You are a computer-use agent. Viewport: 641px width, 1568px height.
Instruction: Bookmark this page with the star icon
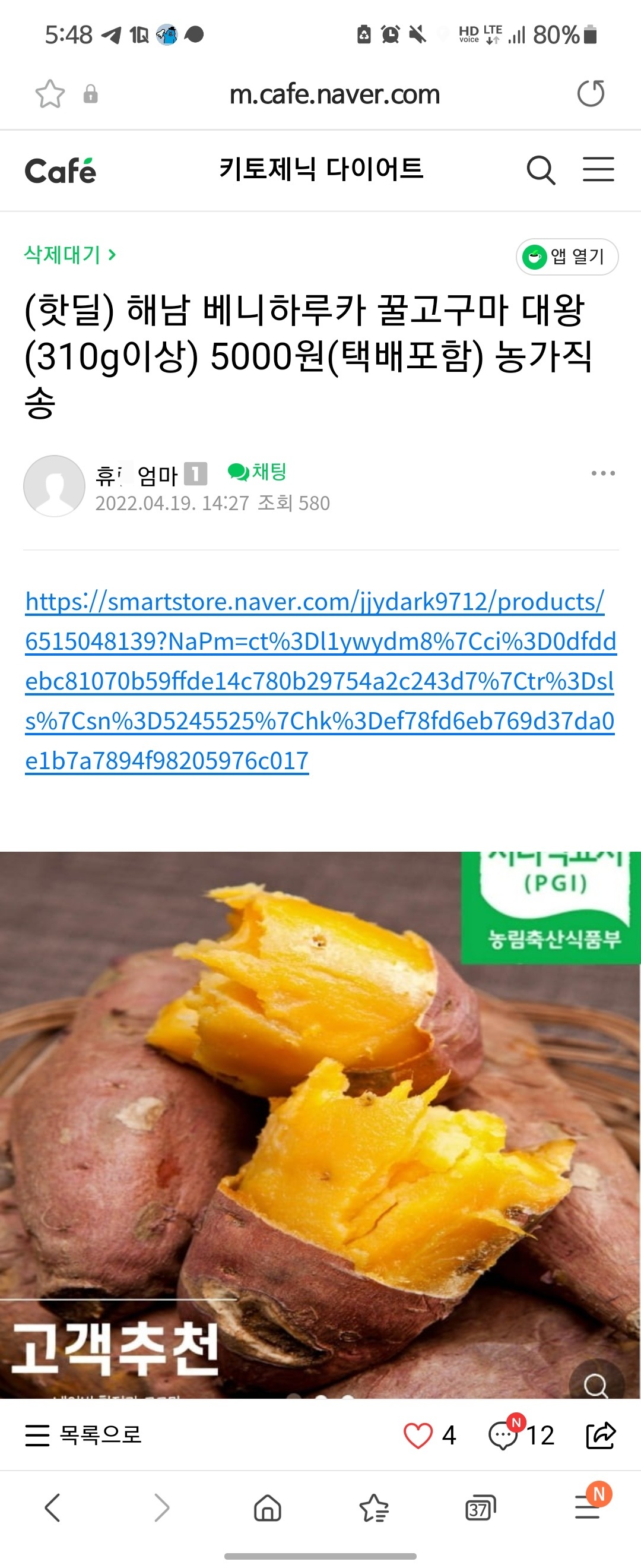click(x=49, y=94)
